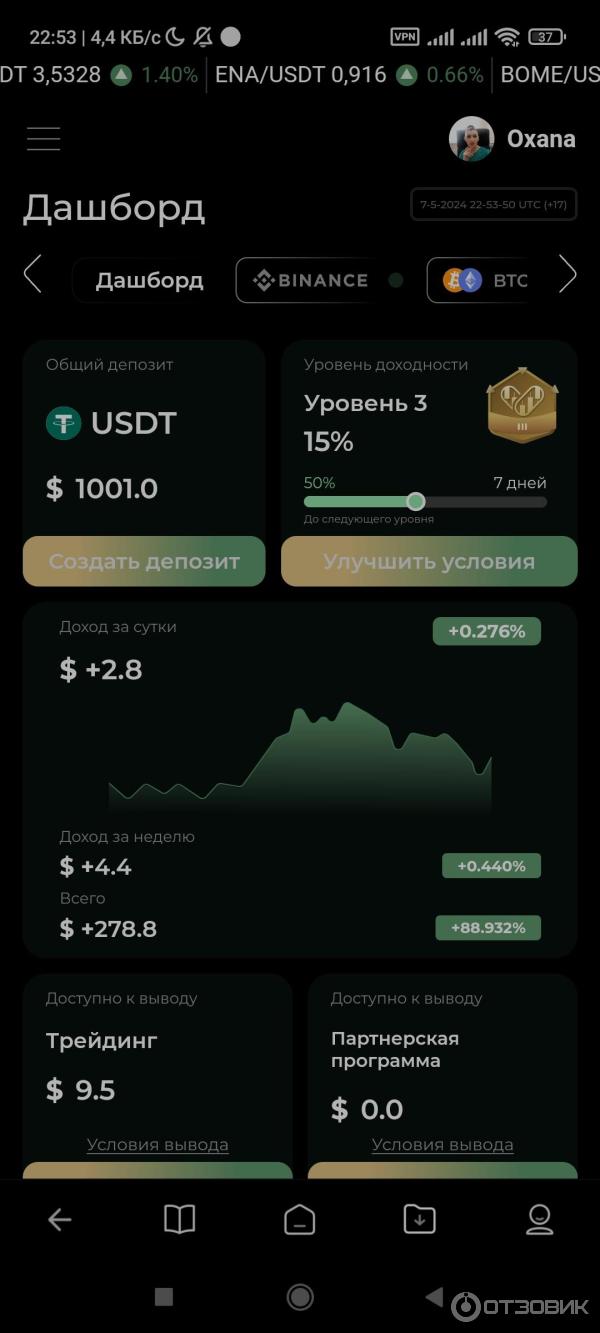Tap Создать депозит button
The width and height of the screenshot is (600, 1333).
[x=144, y=561]
